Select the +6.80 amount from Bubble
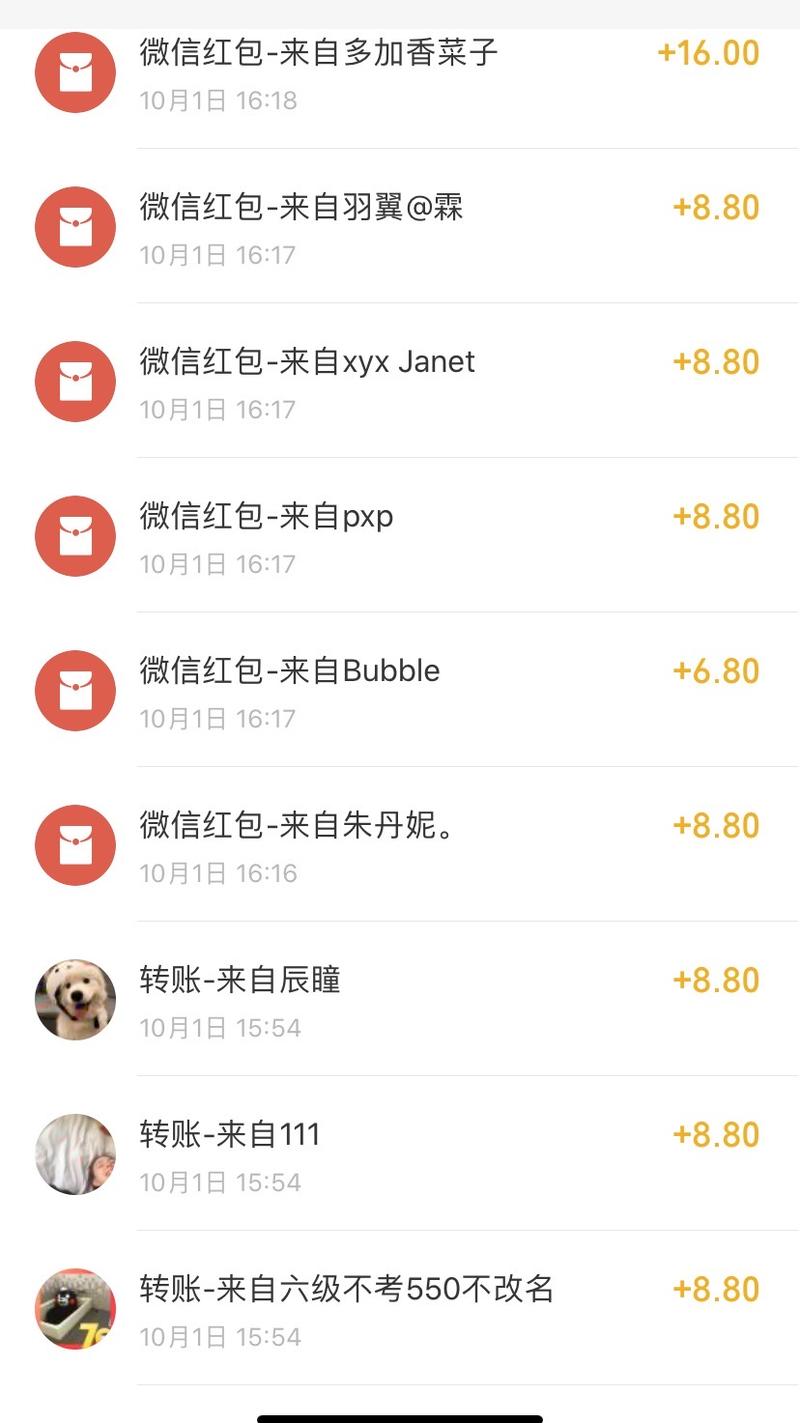The width and height of the screenshot is (800, 1423). pyautogui.click(x=716, y=671)
